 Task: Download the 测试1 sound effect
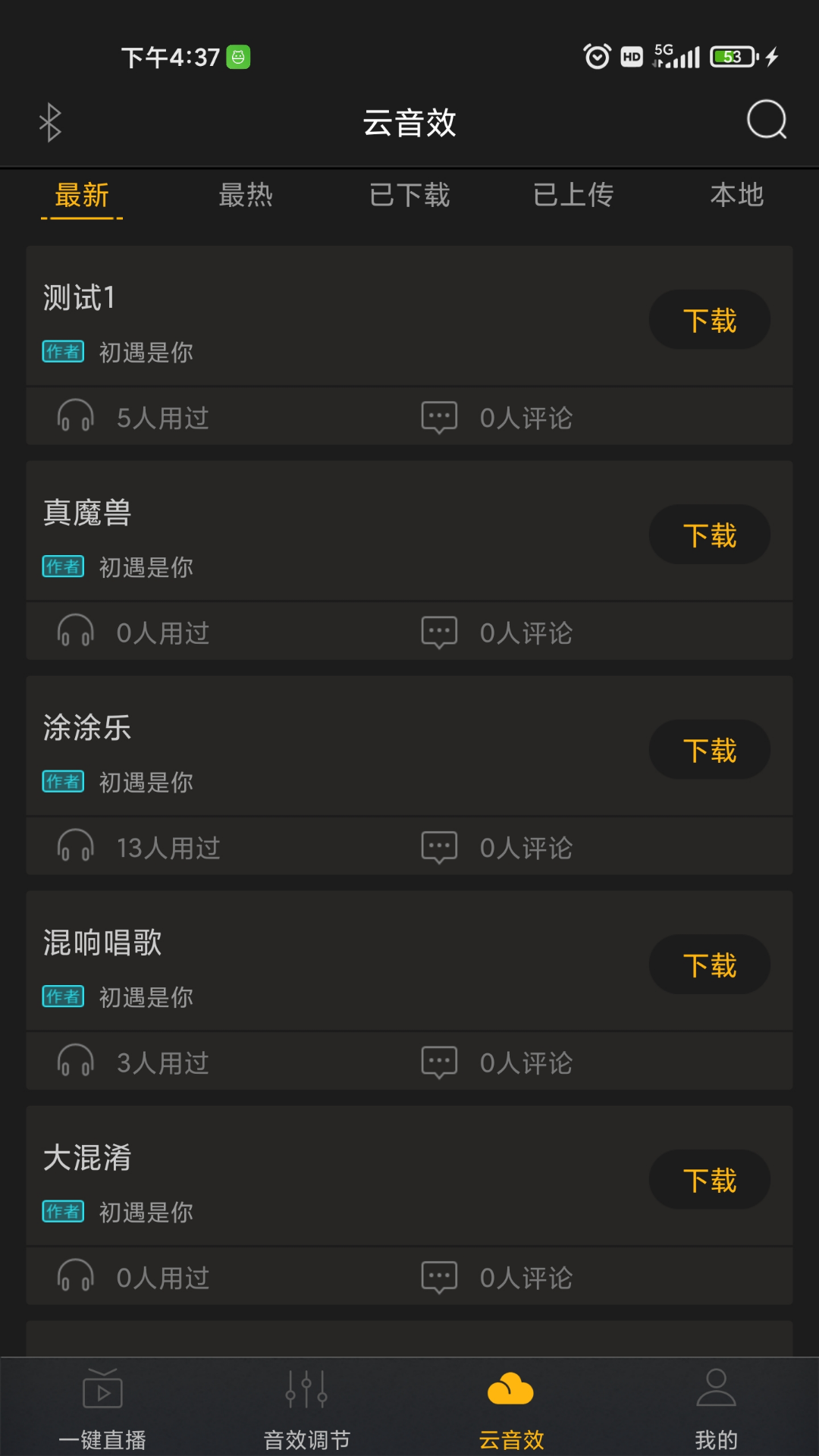(x=710, y=319)
